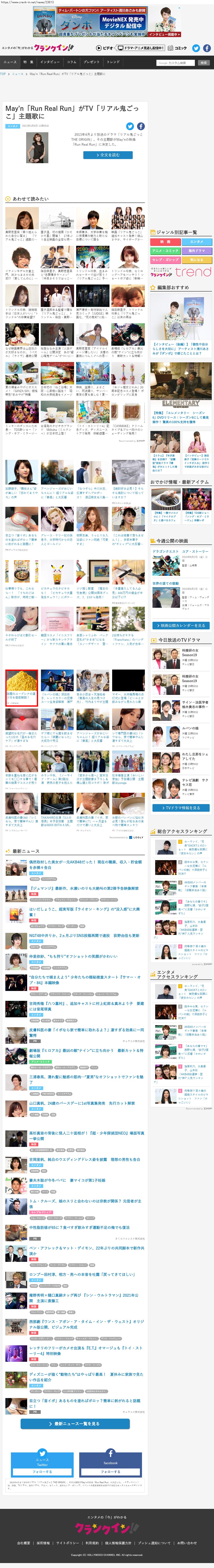Open the TOP breadcrumb link
This screenshot has height=1568, width=214.
[x=3, y=74]
